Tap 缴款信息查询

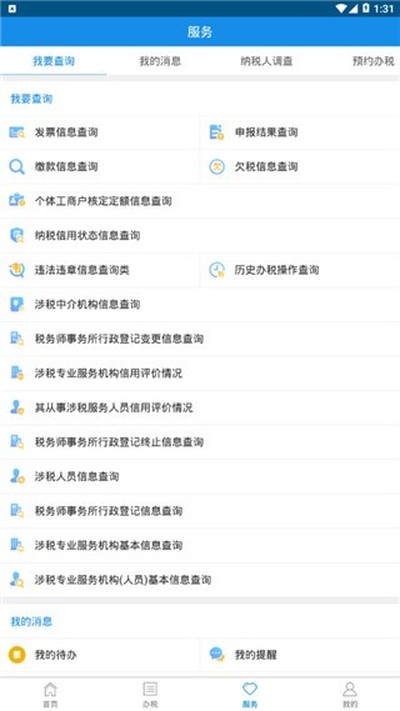click(x=99, y=167)
